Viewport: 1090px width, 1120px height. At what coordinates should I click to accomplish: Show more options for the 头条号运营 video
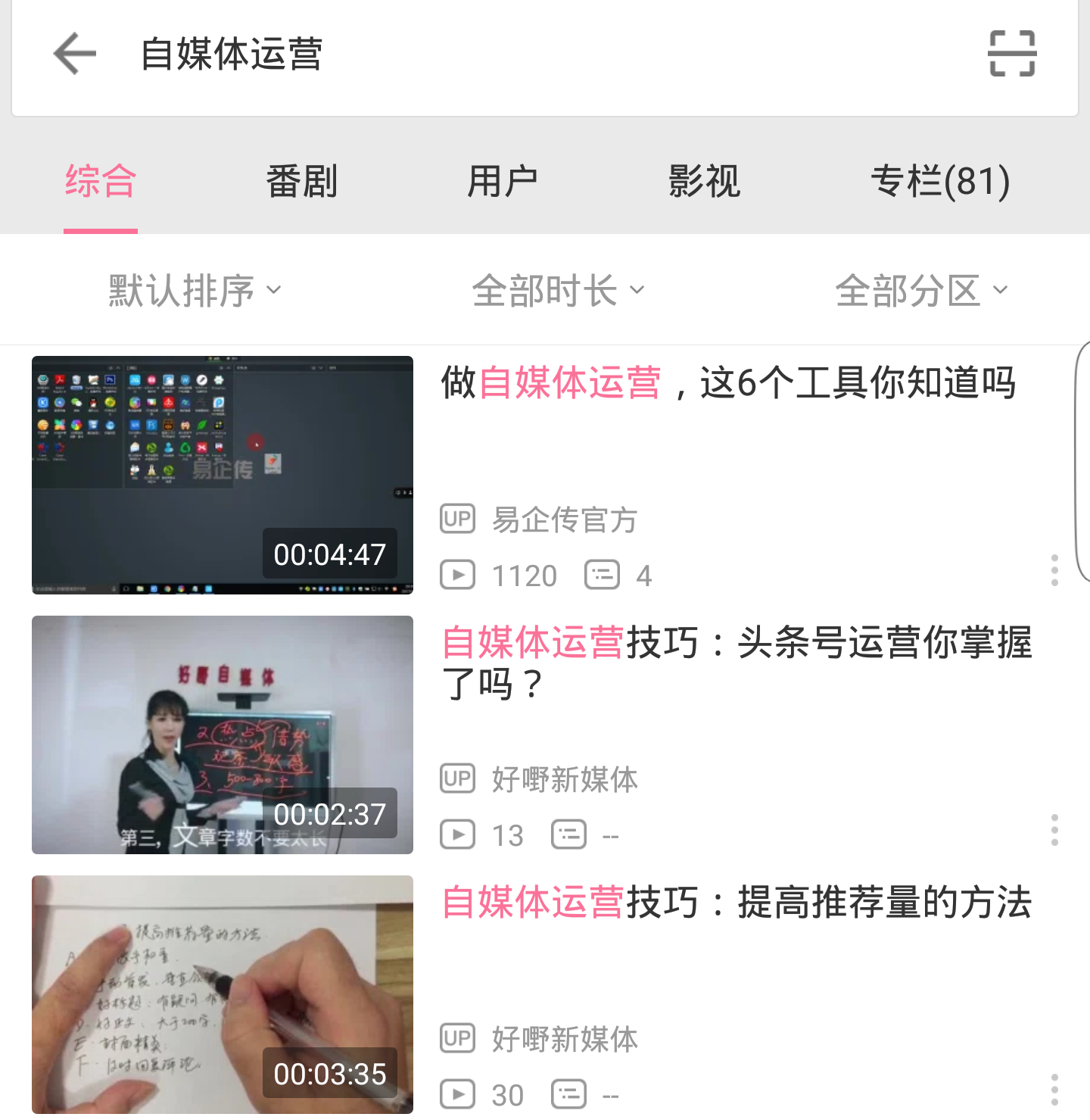1054,831
